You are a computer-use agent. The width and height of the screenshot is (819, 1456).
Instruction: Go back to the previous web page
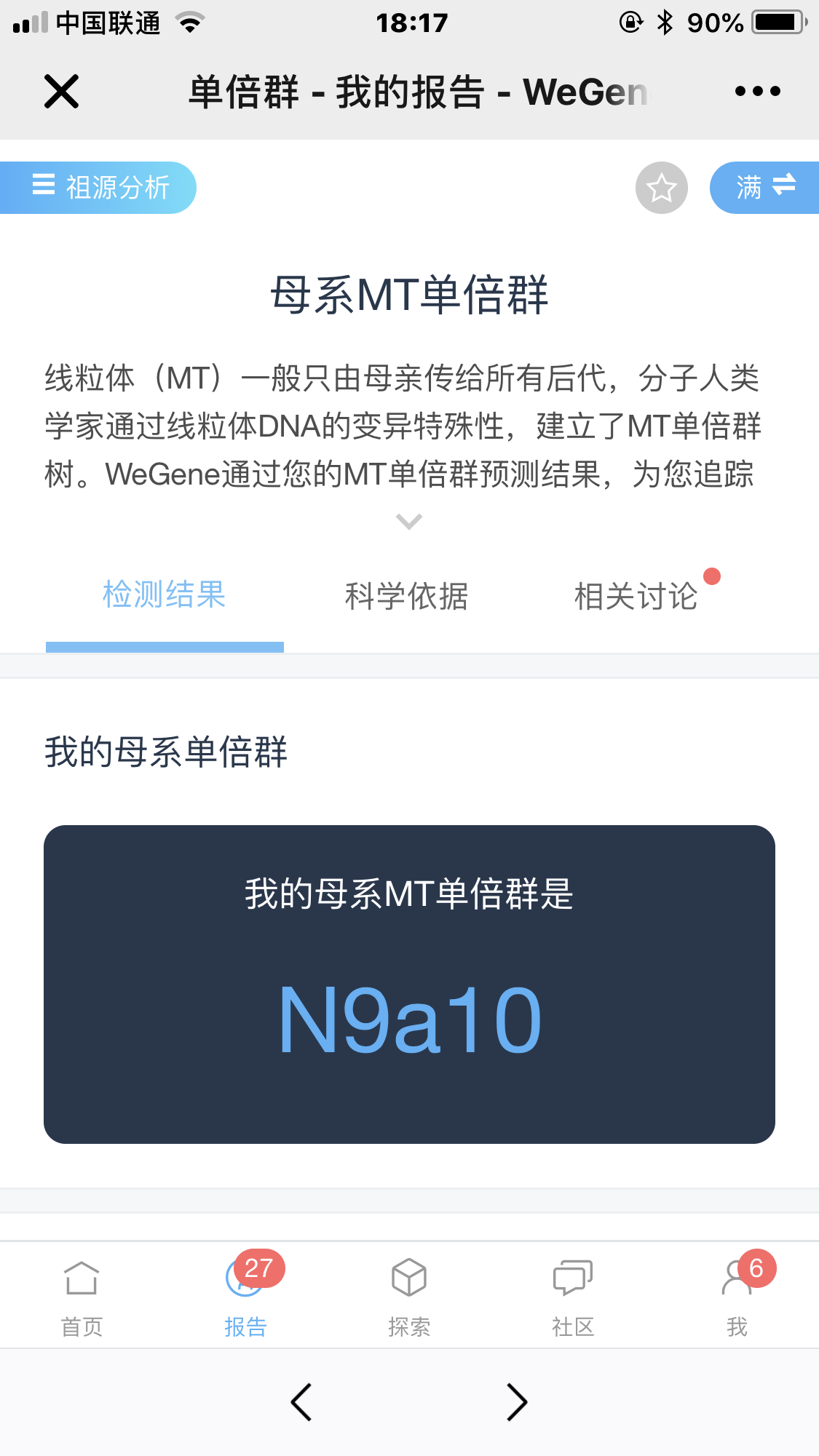301,1401
